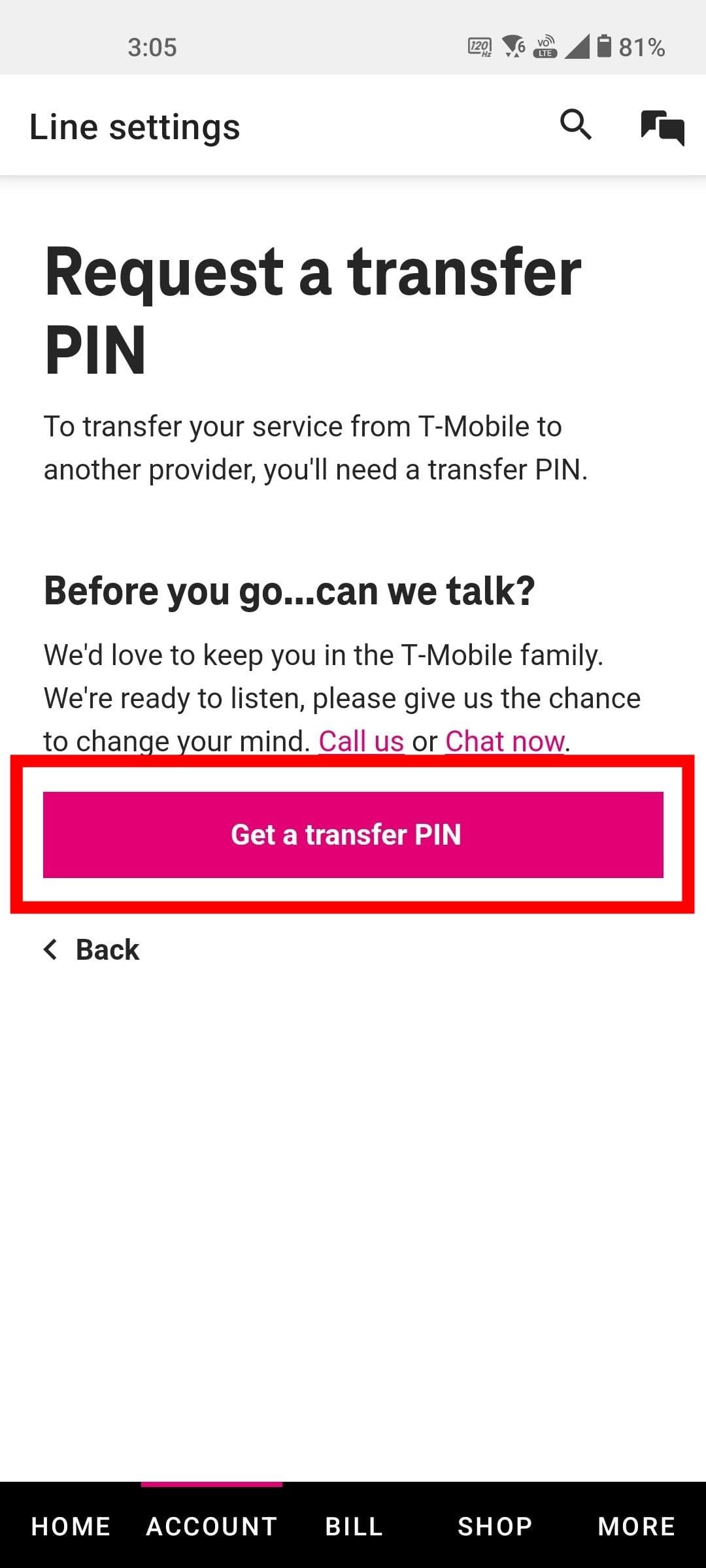Click the back chevron next to Back
Screen dimensions: 706x1568
coord(50,949)
